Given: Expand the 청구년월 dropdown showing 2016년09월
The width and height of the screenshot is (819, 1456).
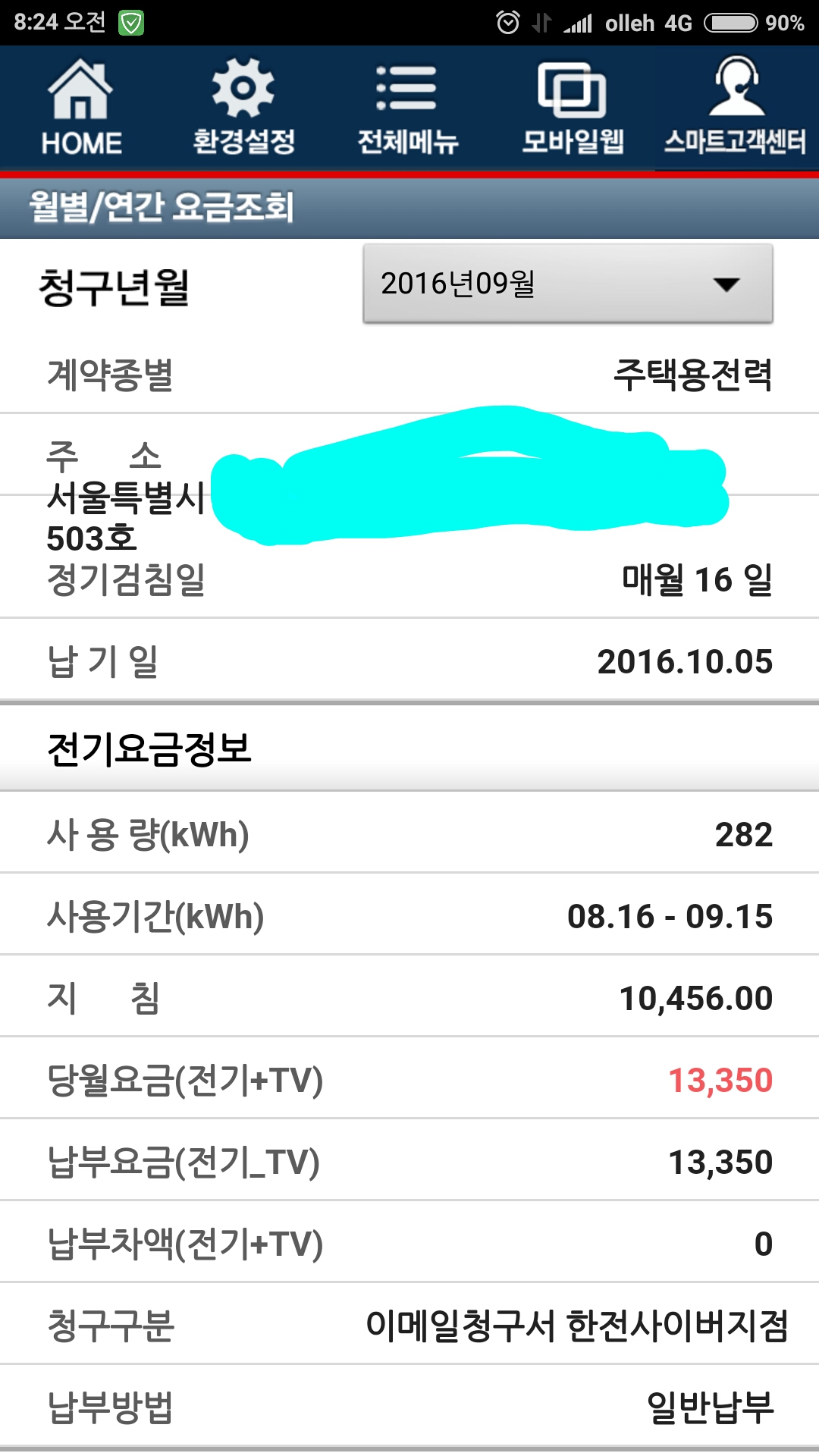Looking at the screenshot, I should pyautogui.click(x=567, y=284).
